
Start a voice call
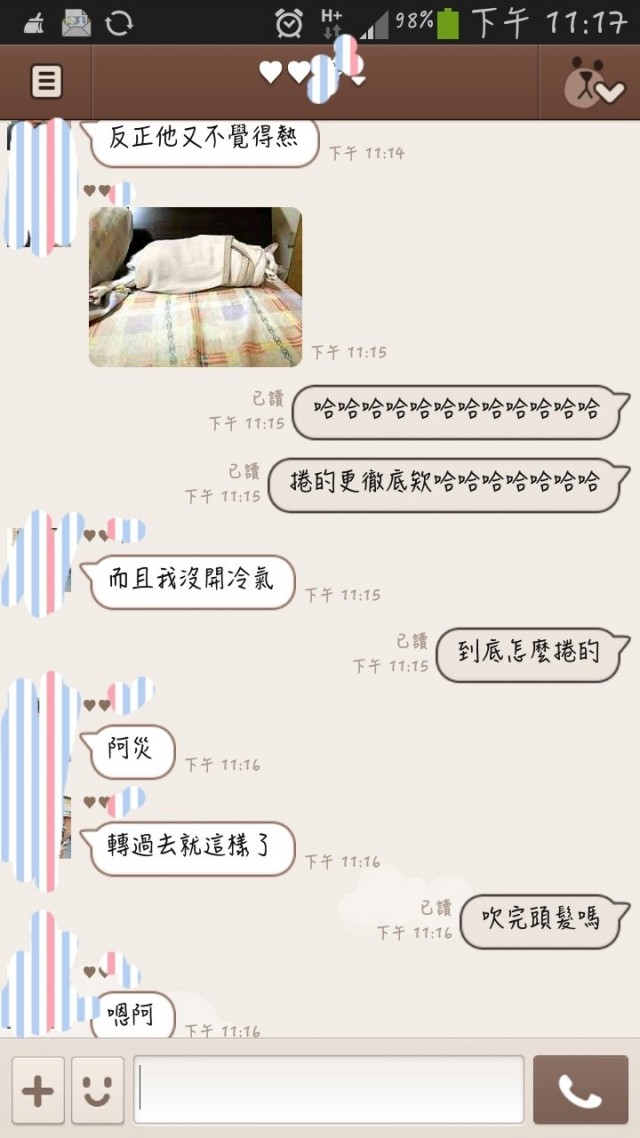[x=580, y=1090]
